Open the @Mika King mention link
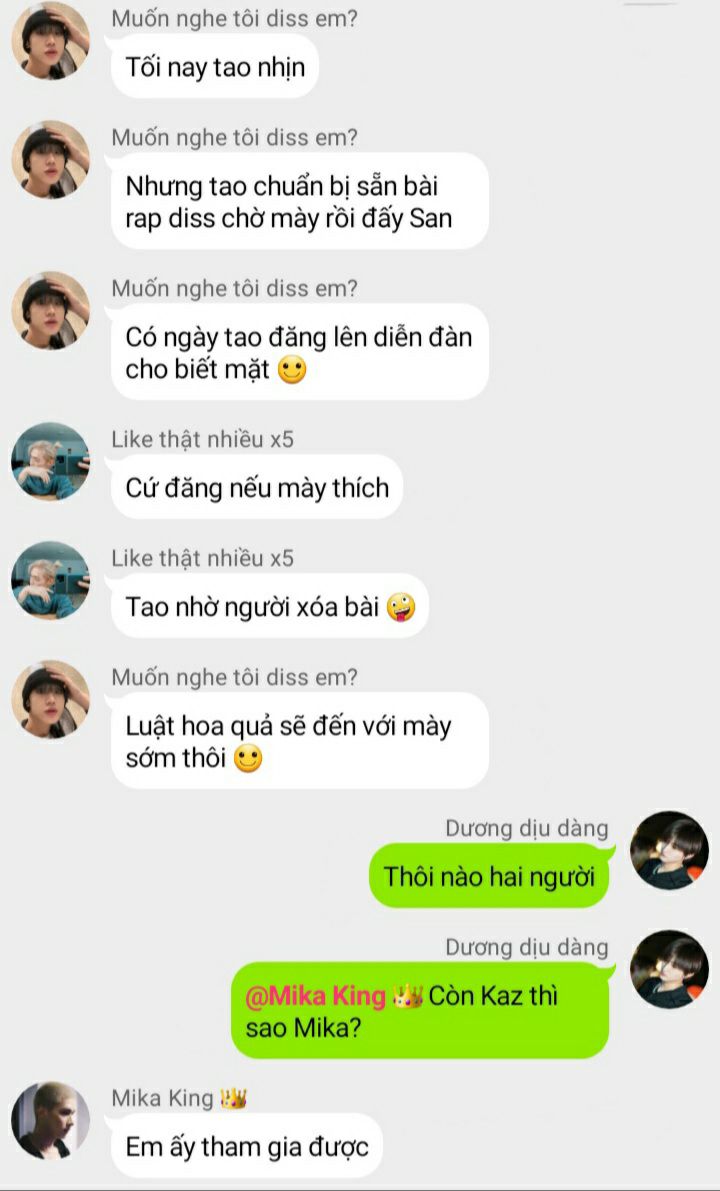The height and width of the screenshot is (1191, 720). point(316,996)
